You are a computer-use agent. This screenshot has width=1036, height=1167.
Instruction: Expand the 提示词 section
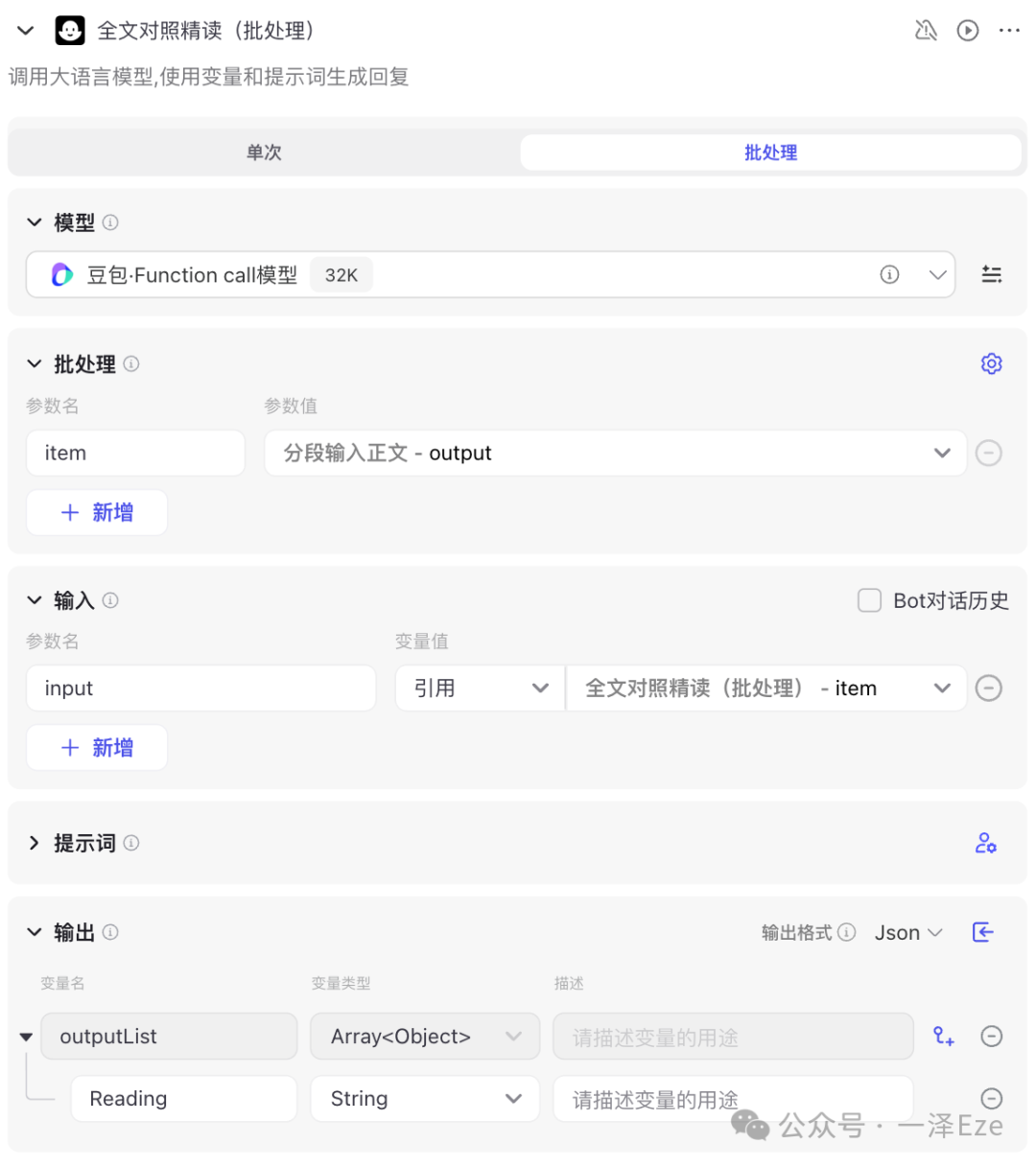click(35, 843)
